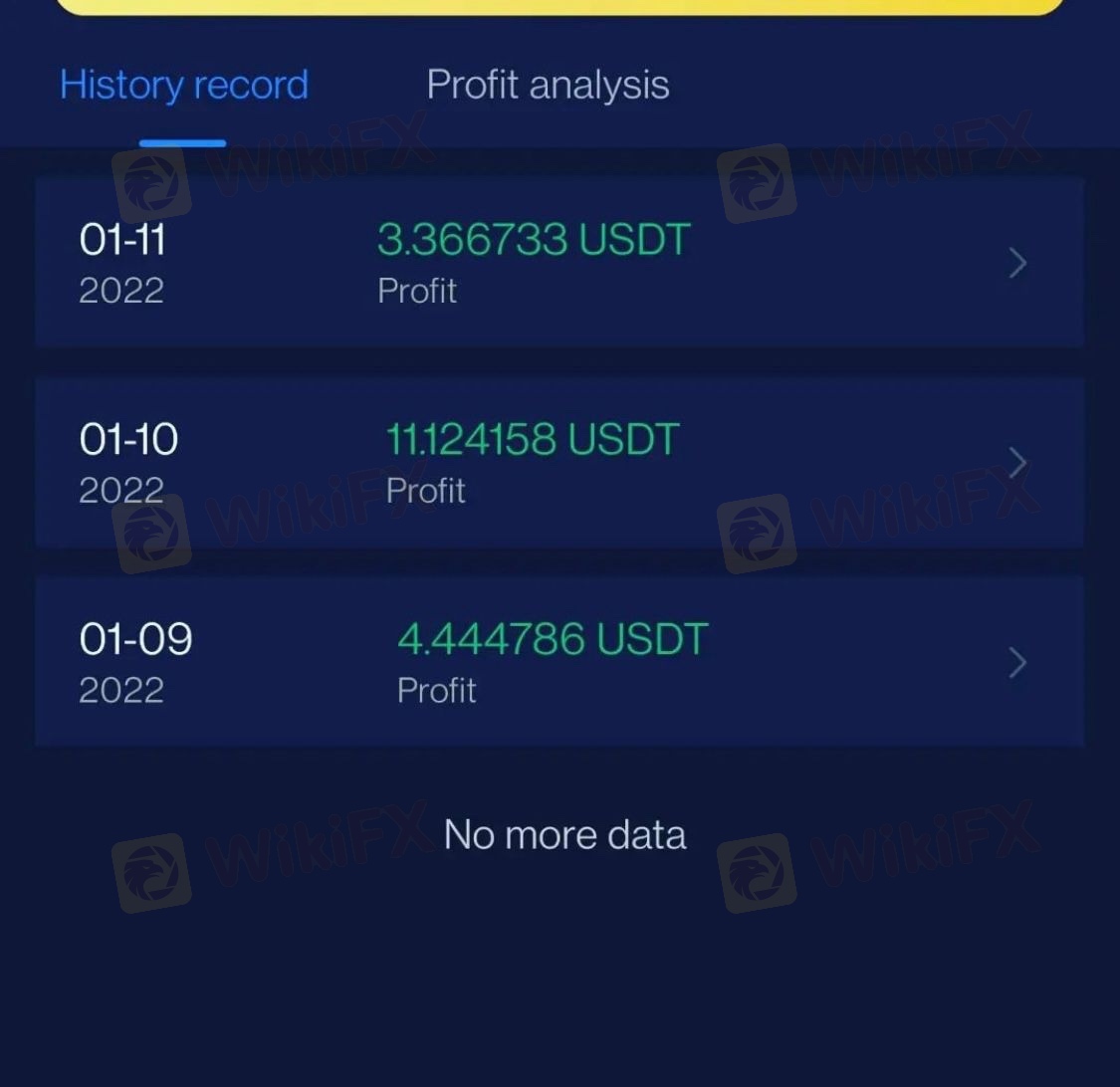
Task: Open the 01-11 profit record
Action: (560, 263)
